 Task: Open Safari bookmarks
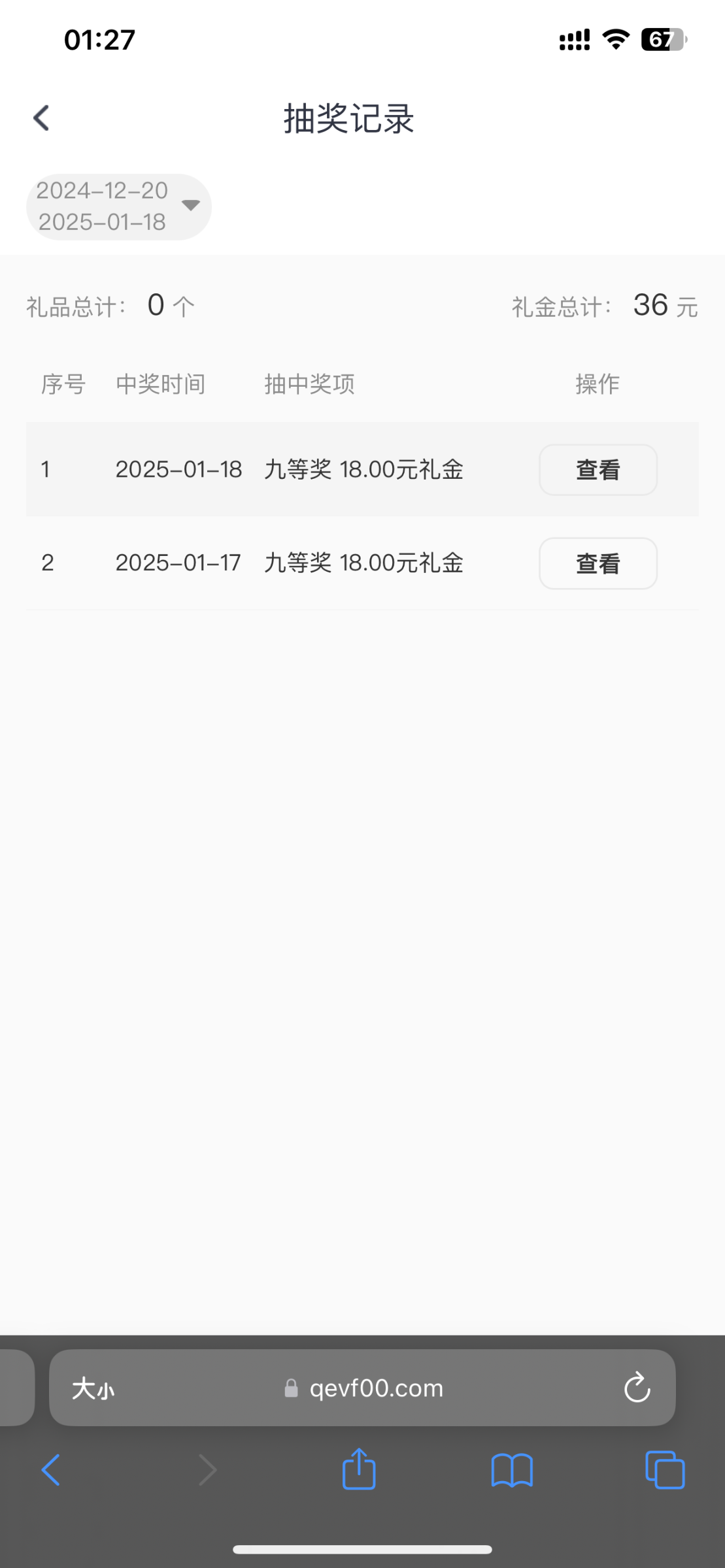coord(512,1470)
